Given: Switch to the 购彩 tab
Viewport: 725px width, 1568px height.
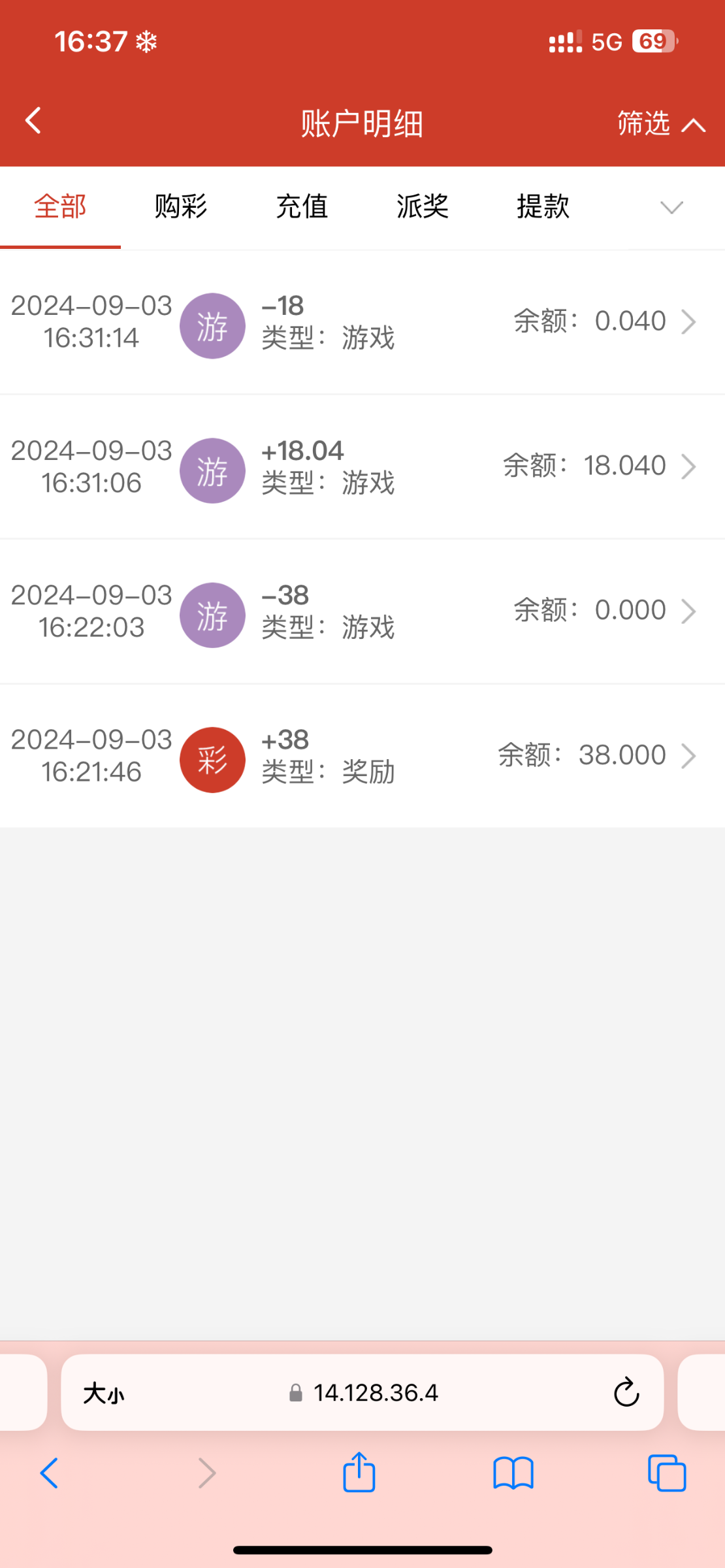Looking at the screenshot, I should (x=181, y=206).
